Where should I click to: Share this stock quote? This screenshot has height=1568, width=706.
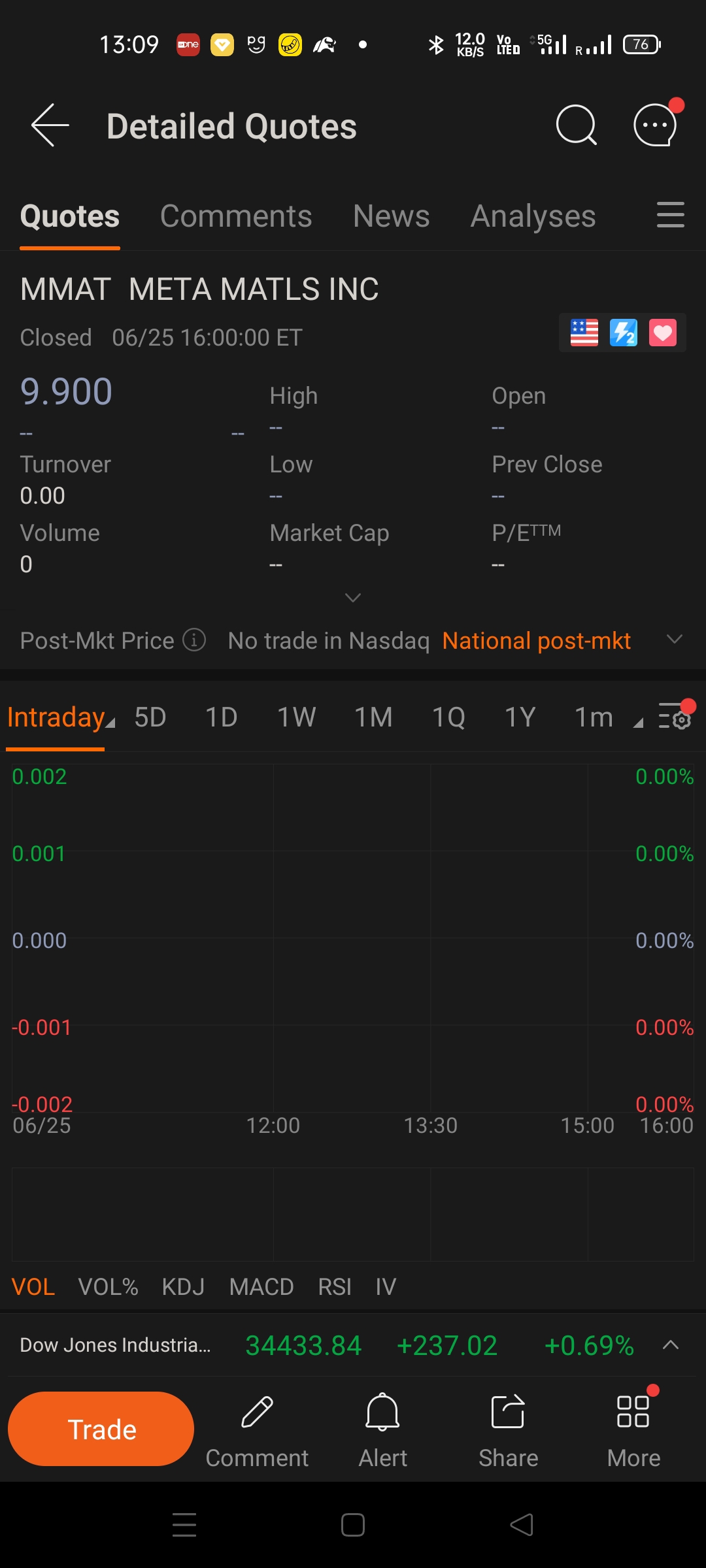(x=508, y=1429)
